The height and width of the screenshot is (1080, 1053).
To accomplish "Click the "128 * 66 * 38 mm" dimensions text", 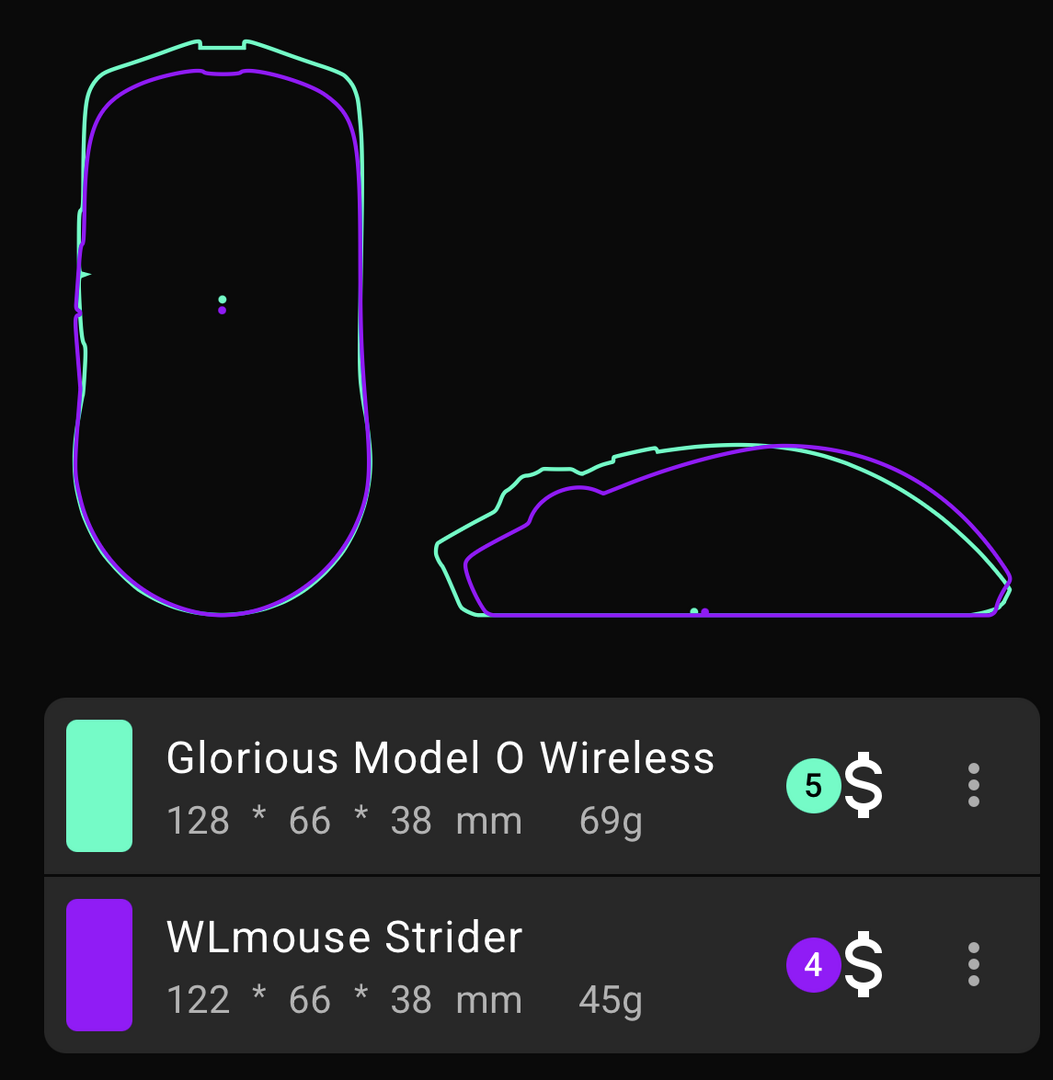I will [345, 820].
